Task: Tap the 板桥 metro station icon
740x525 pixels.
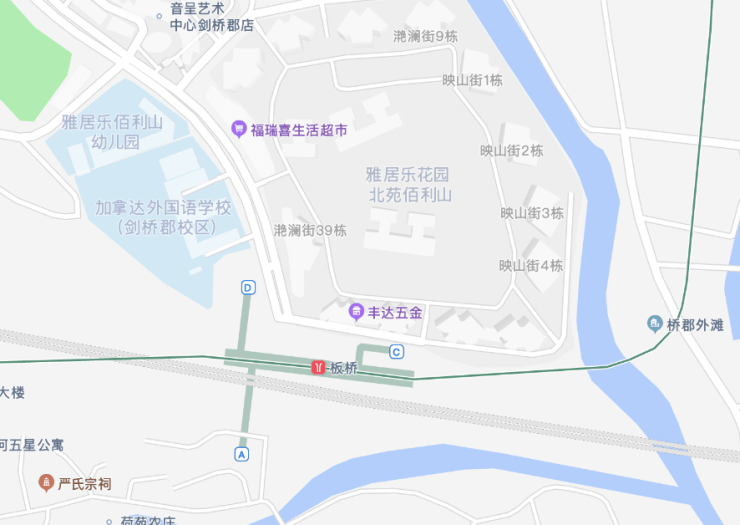Action: 318,367
